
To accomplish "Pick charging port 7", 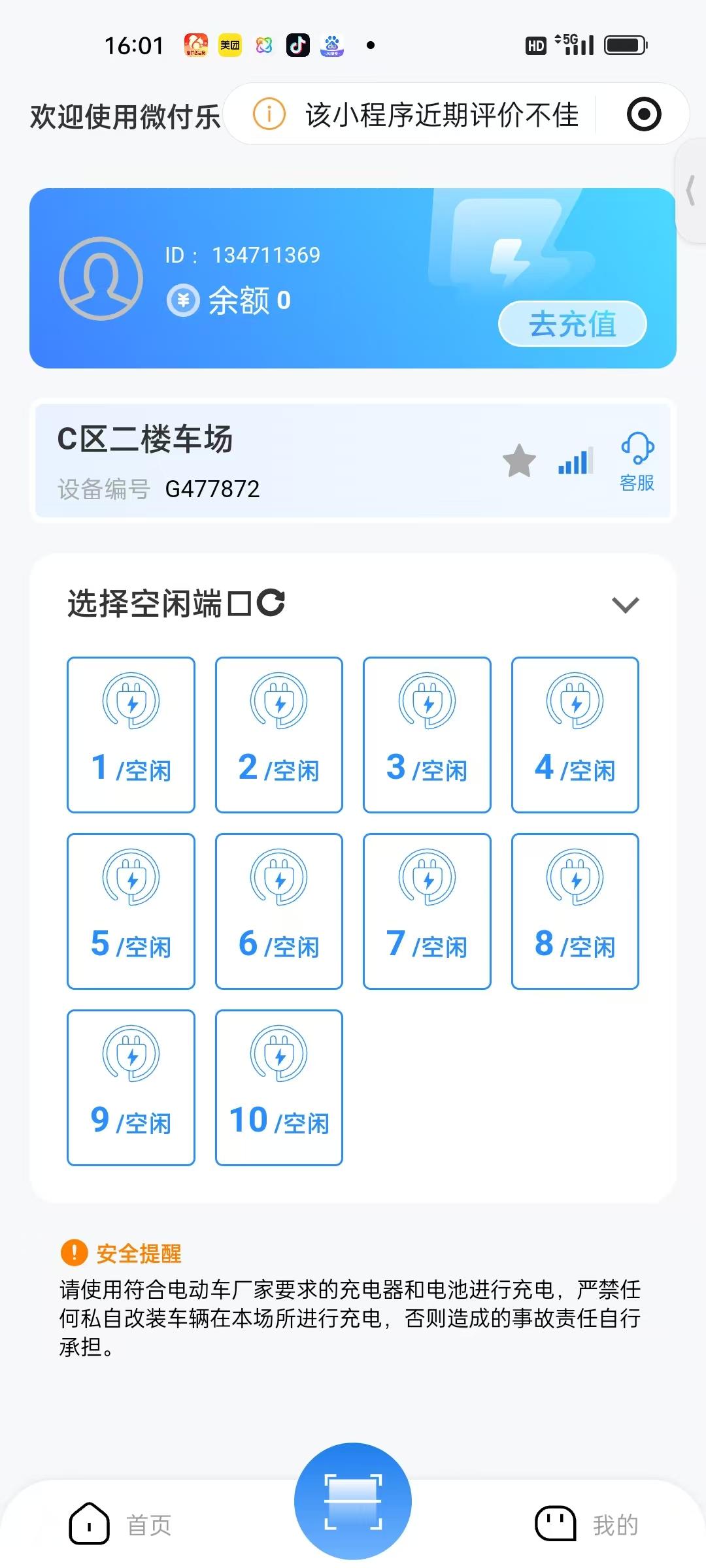I will (427, 911).
